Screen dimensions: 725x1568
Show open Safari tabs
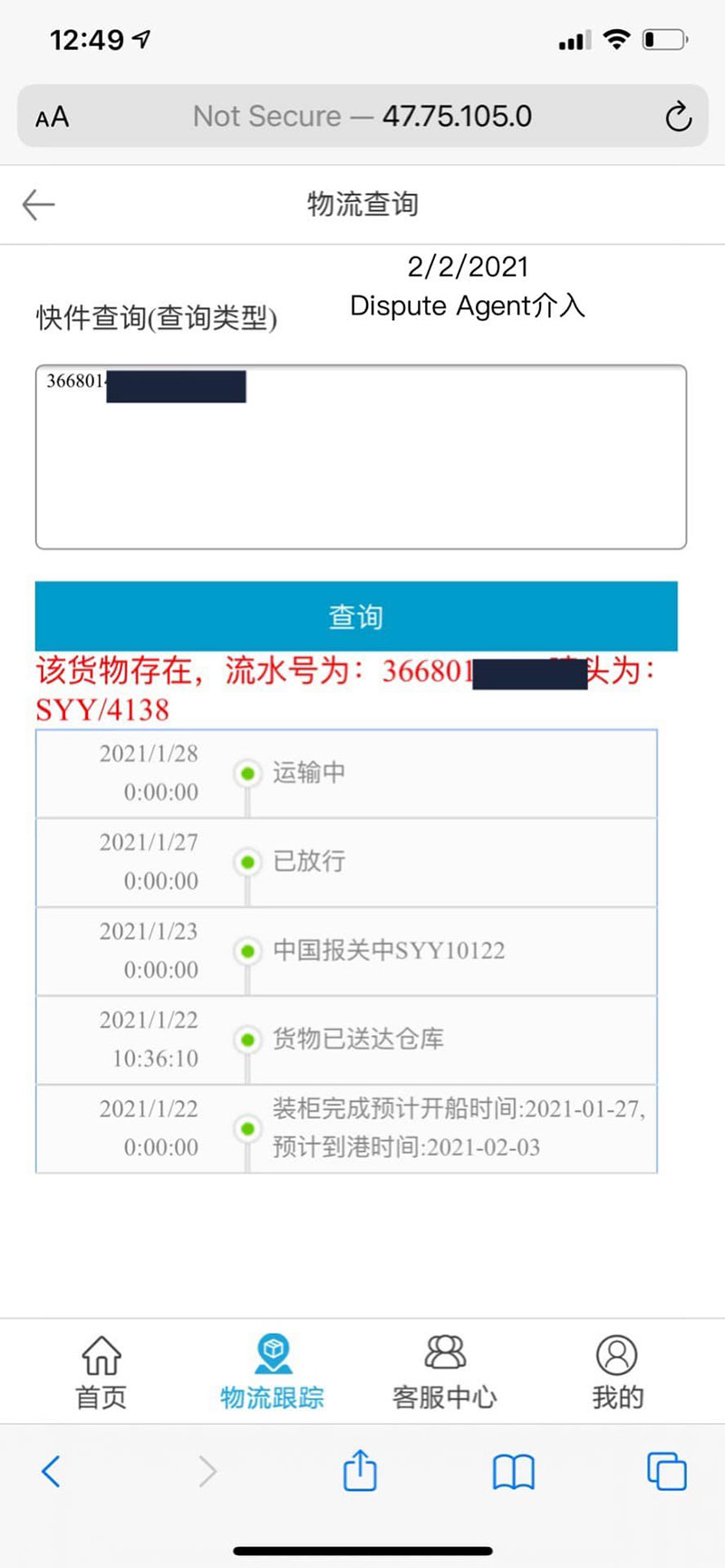tap(666, 1470)
